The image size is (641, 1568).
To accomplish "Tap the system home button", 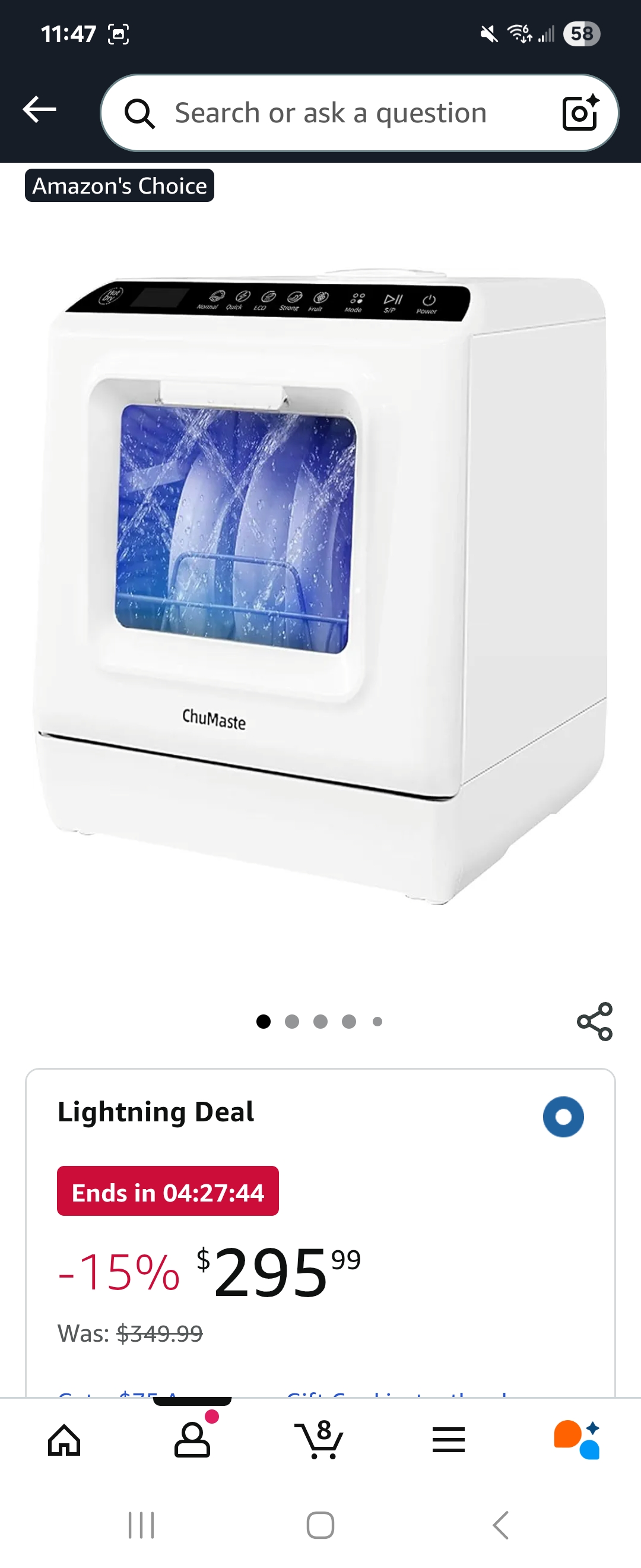I will [x=320, y=1525].
